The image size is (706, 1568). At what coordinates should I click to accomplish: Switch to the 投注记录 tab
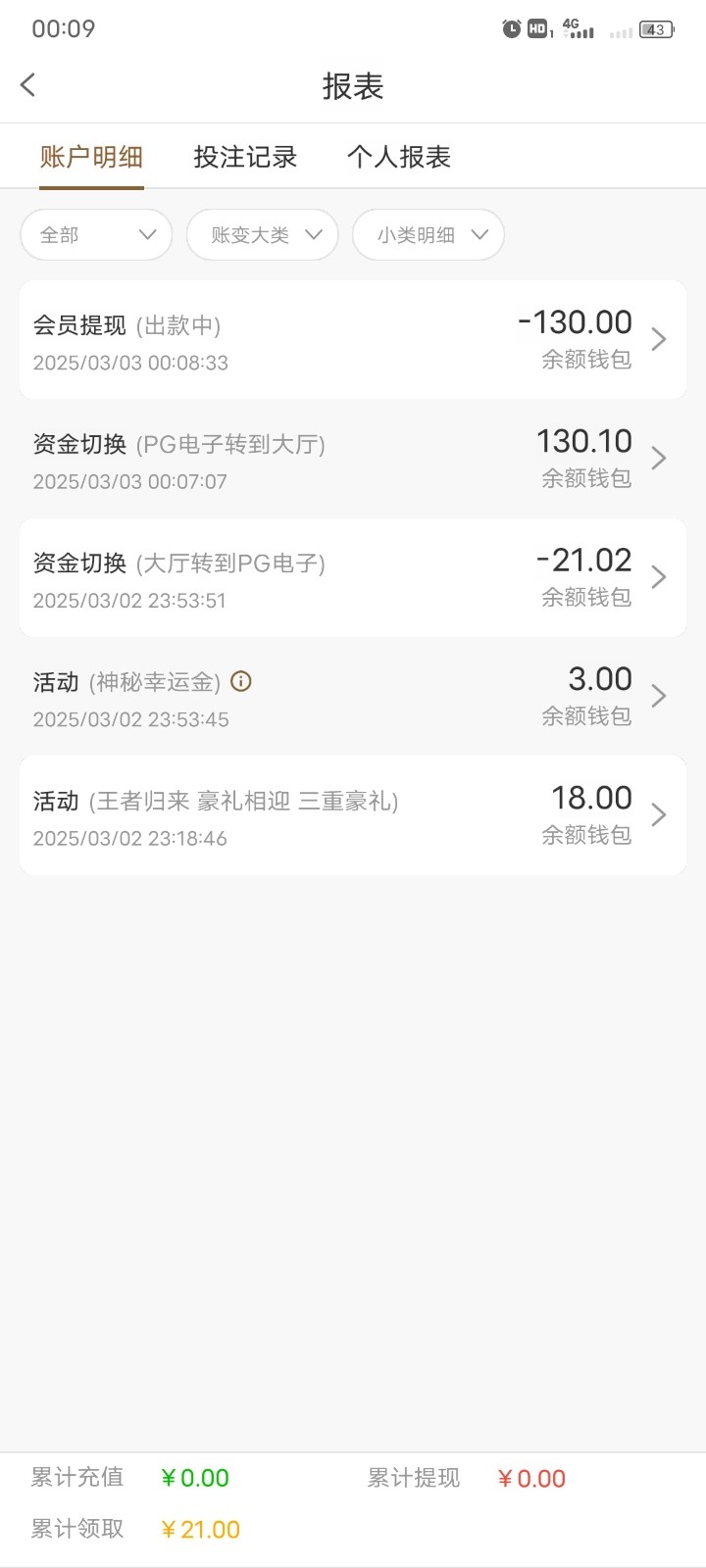coord(245,157)
